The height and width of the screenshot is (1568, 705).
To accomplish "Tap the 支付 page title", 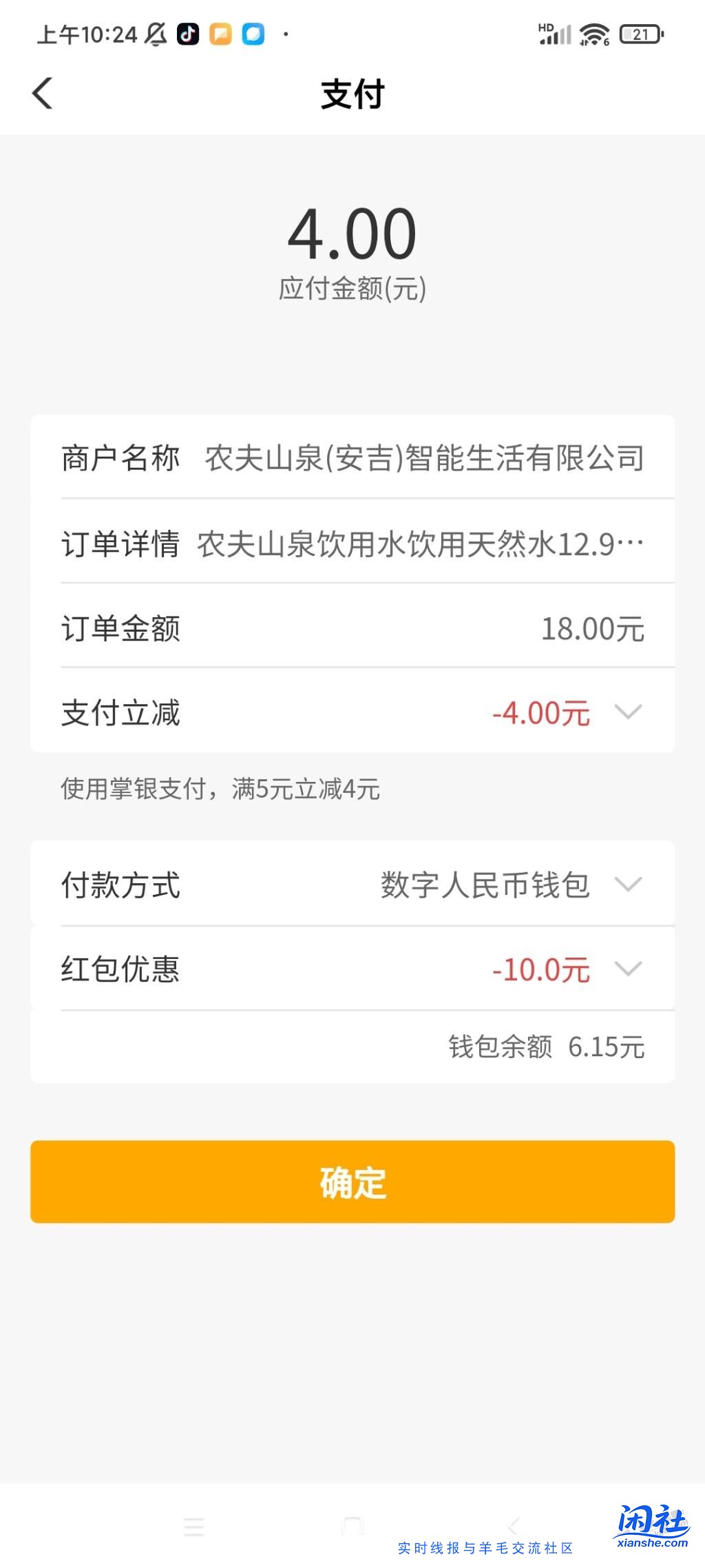I will (x=352, y=94).
